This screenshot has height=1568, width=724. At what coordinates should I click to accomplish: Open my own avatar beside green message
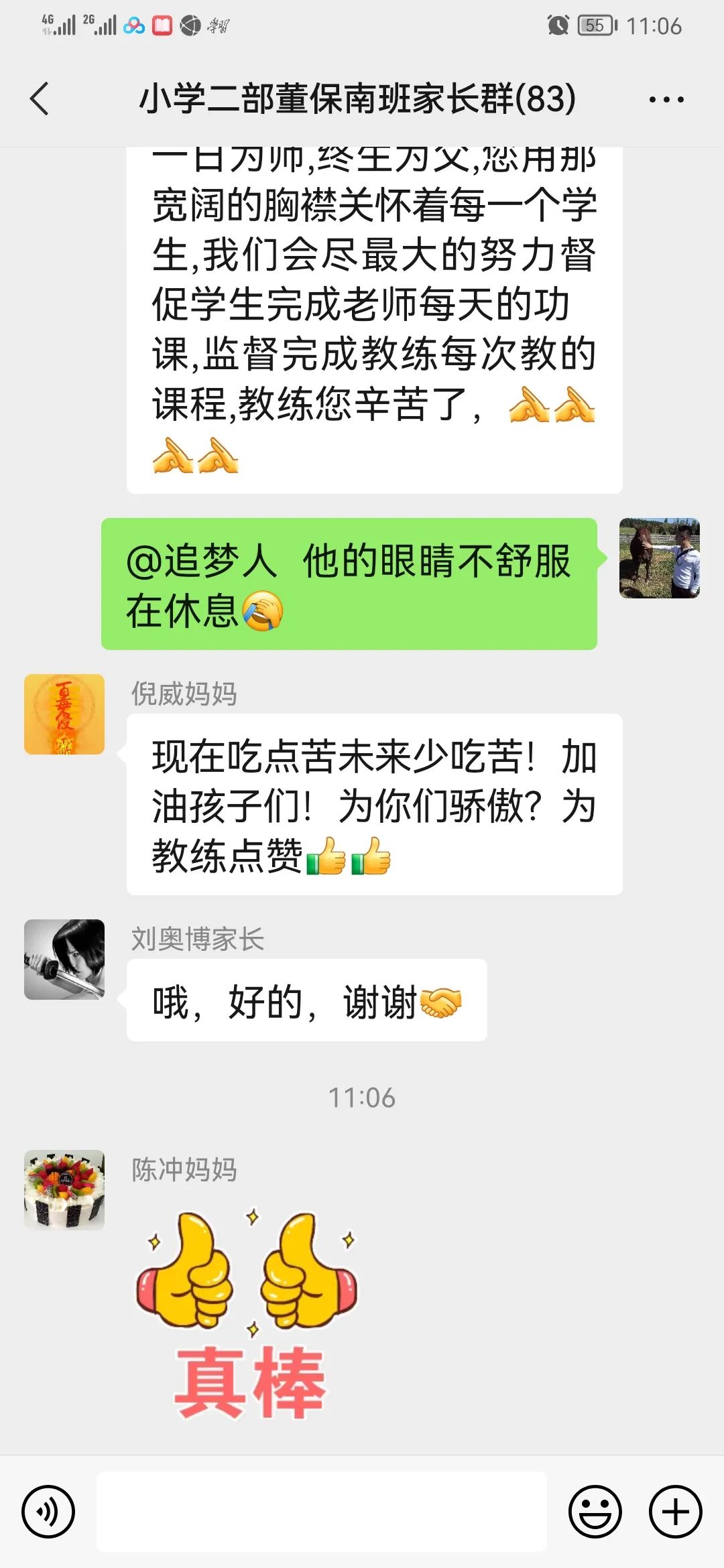pyautogui.click(x=659, y=558)
